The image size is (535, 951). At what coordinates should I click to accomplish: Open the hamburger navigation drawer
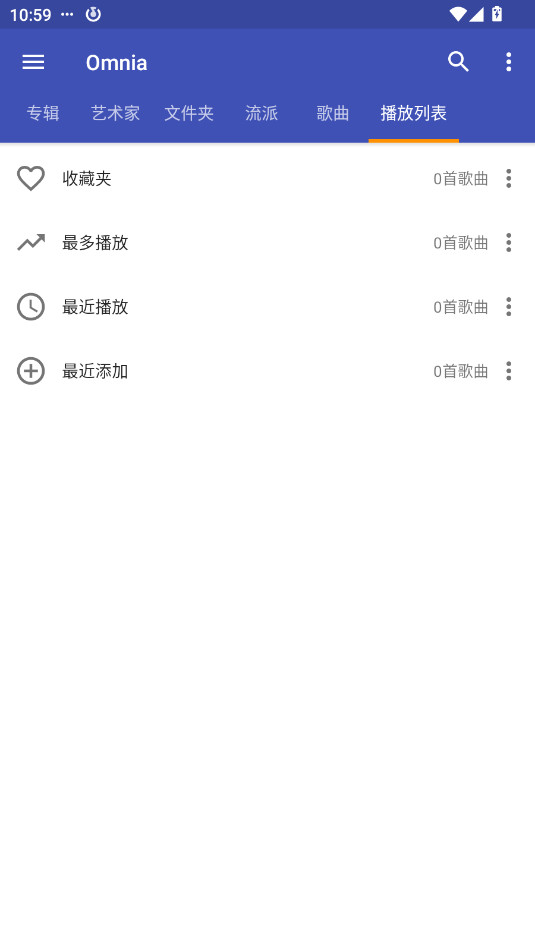pyautogui.click(x=33, y=62)
